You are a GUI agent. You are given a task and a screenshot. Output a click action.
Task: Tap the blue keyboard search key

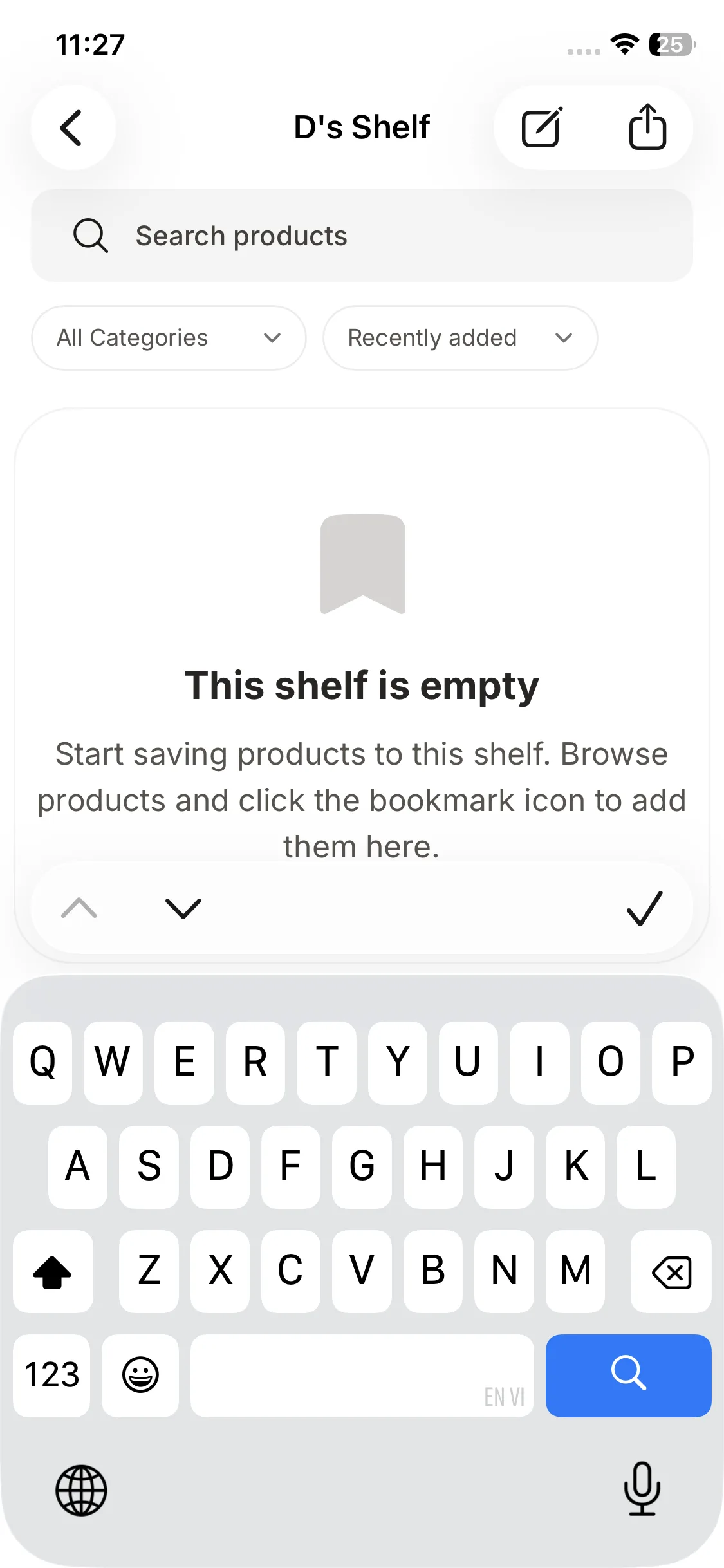click(628, 1375)
